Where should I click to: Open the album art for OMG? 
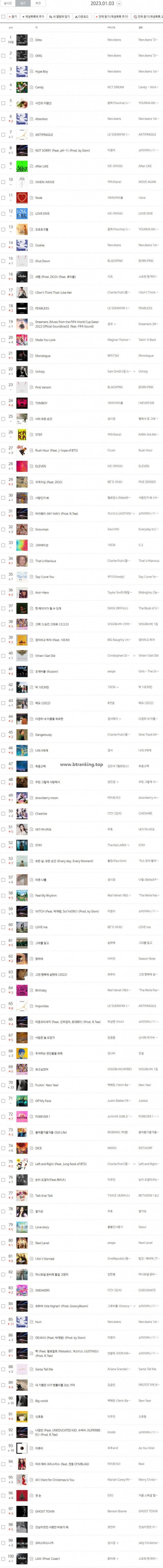point(22,56)
